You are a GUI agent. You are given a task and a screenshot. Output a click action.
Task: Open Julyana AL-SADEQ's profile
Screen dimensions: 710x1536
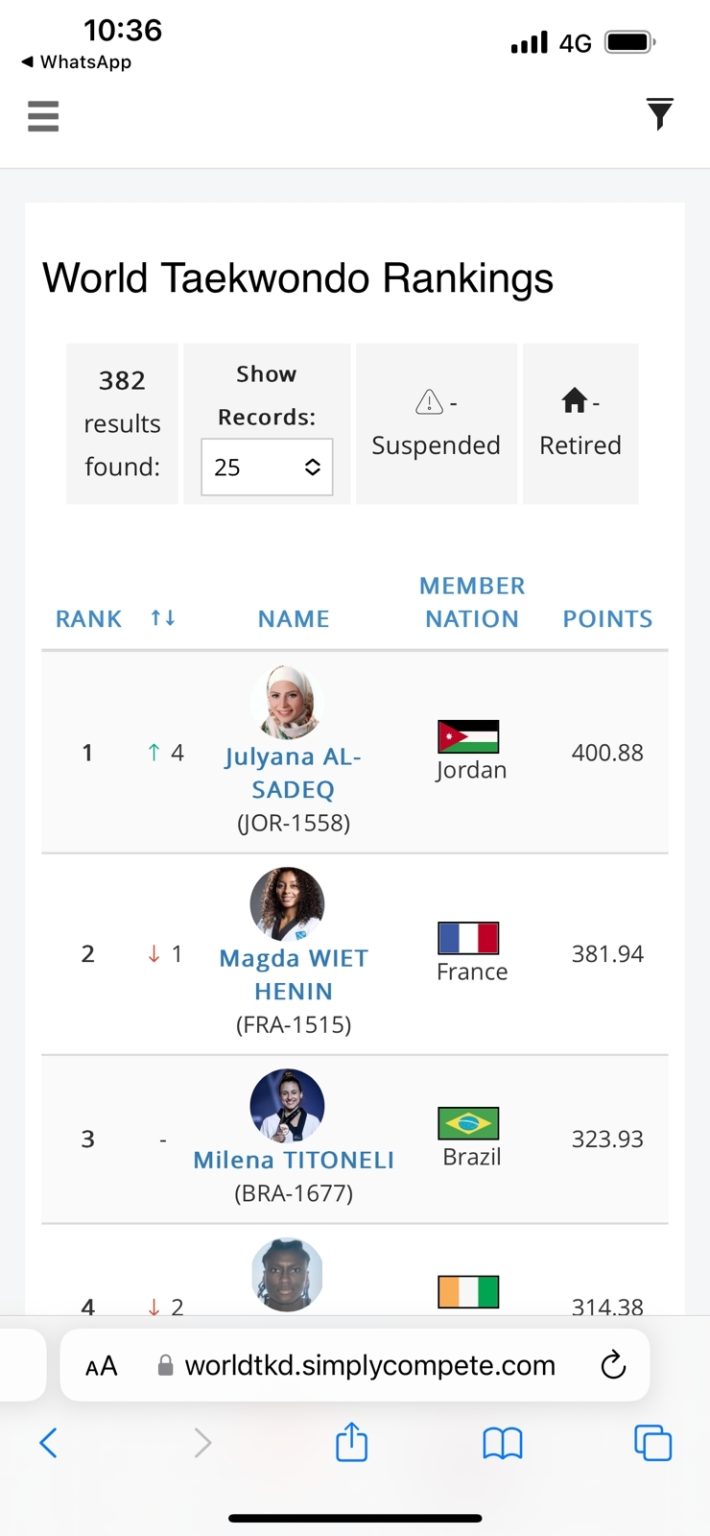click(292, 773)
